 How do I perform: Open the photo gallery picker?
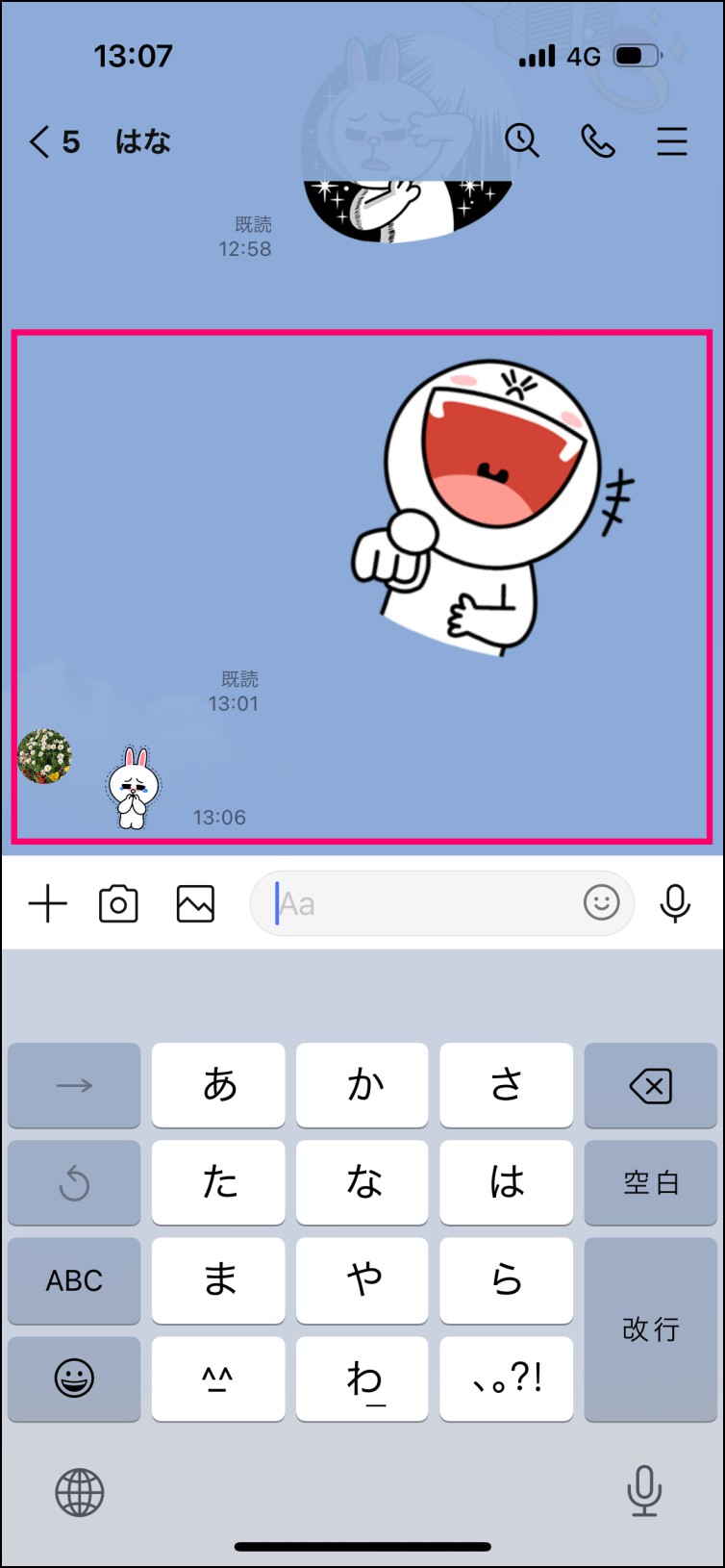pos(195,904)
